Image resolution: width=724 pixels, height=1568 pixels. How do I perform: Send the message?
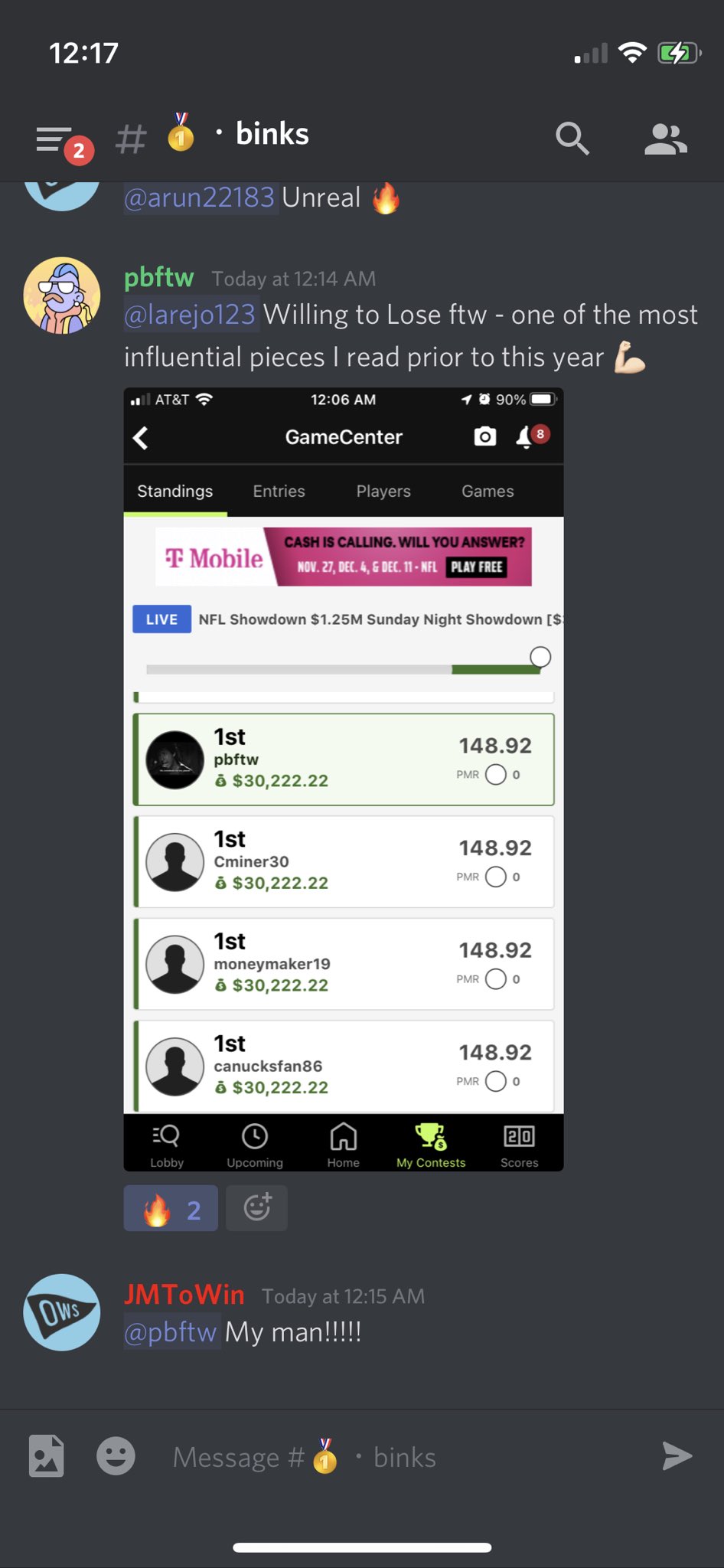click(x=677, y=1456)
